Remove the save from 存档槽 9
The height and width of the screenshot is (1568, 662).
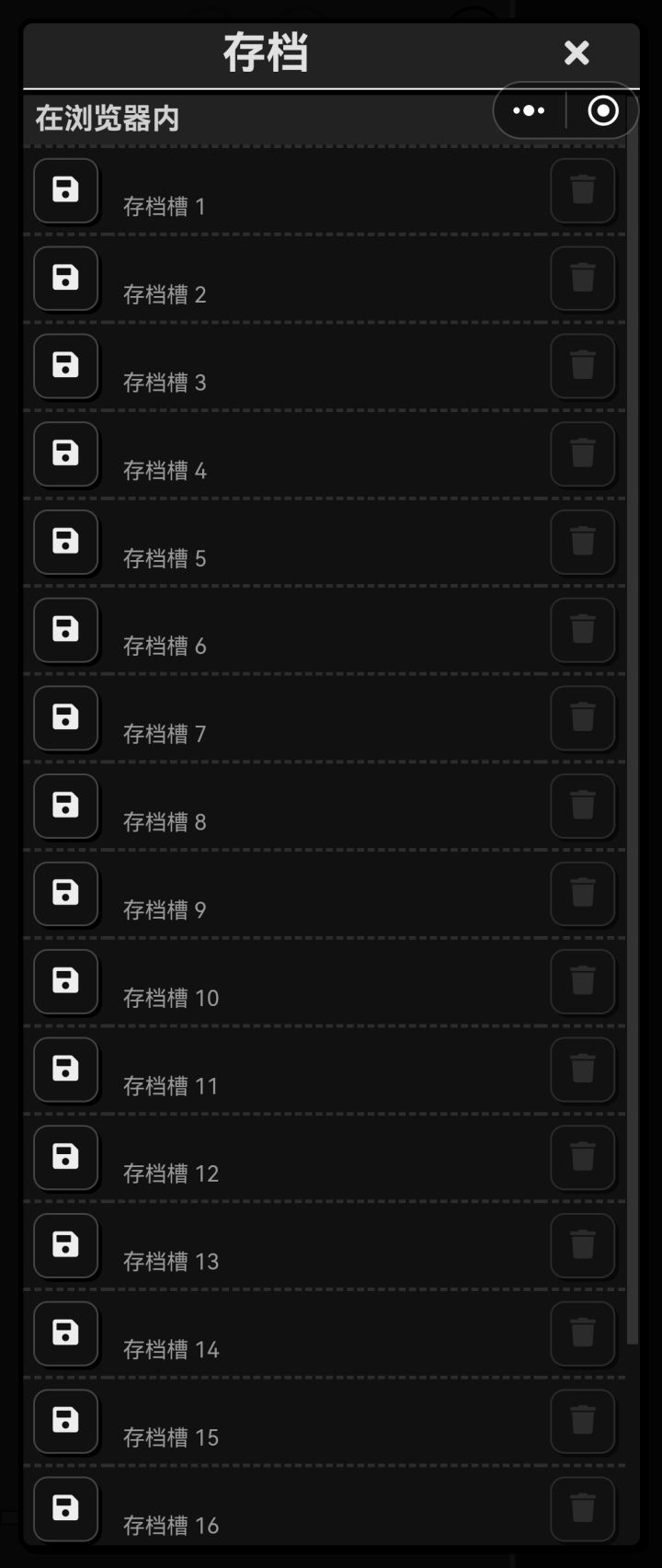coord(582,894)
